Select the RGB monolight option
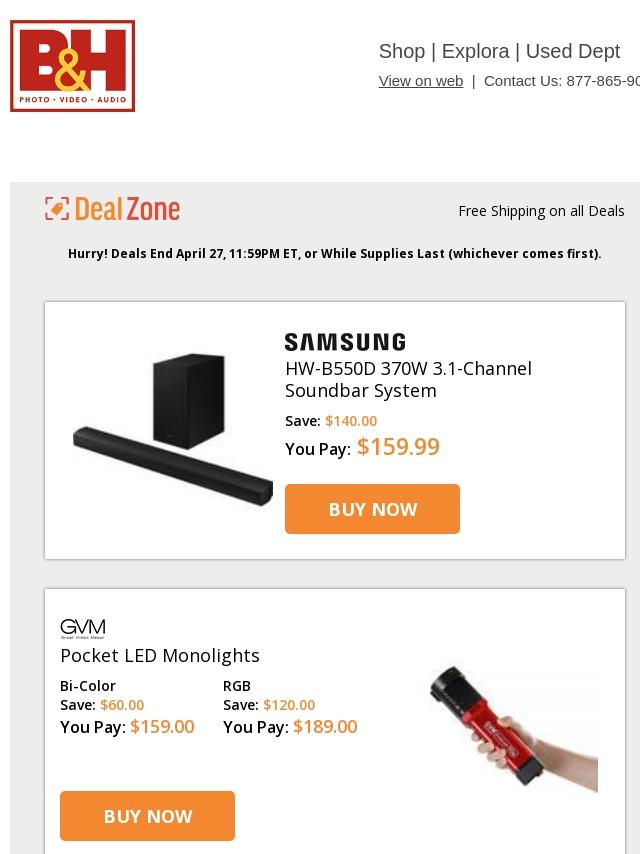 pyautogui.click(x=237, y=686)
